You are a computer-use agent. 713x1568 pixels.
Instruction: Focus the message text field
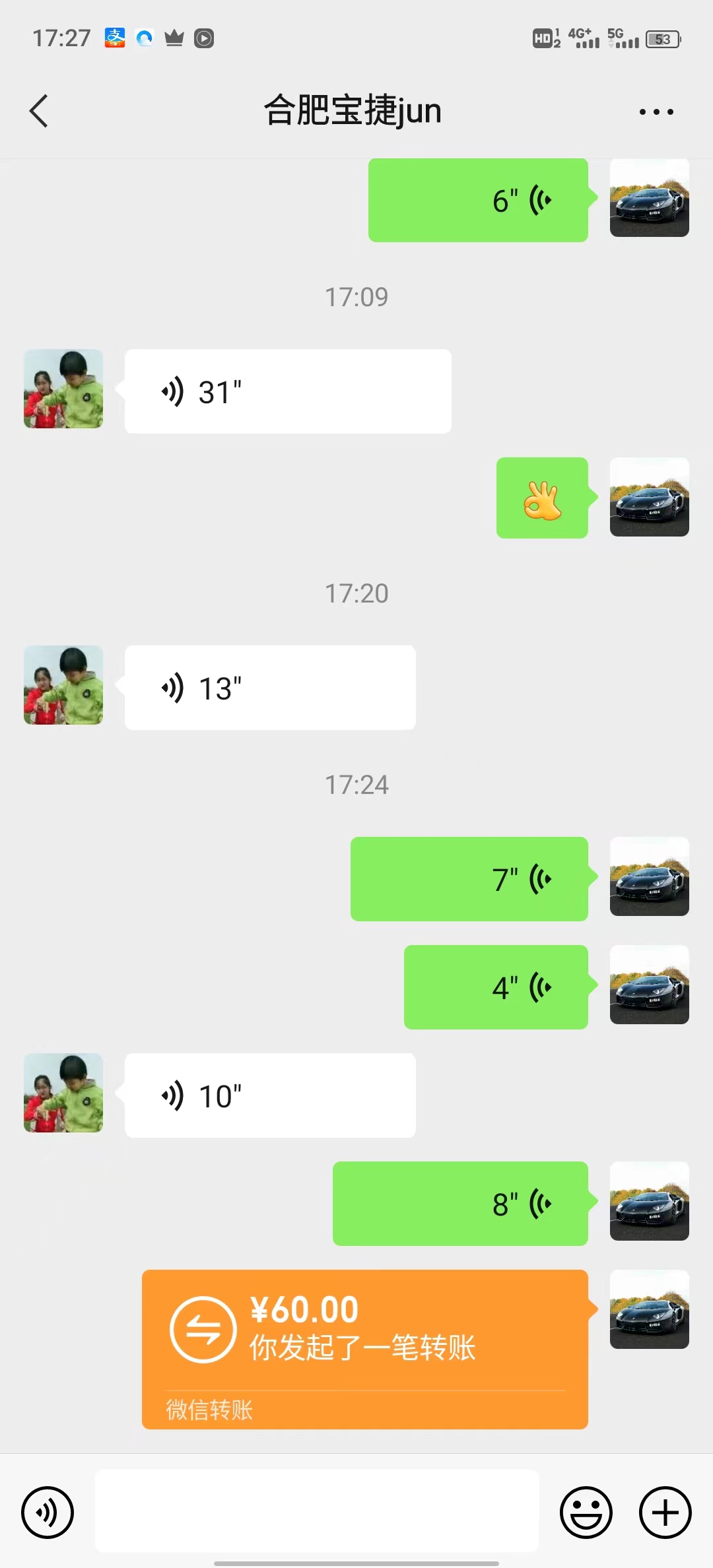317,1511
